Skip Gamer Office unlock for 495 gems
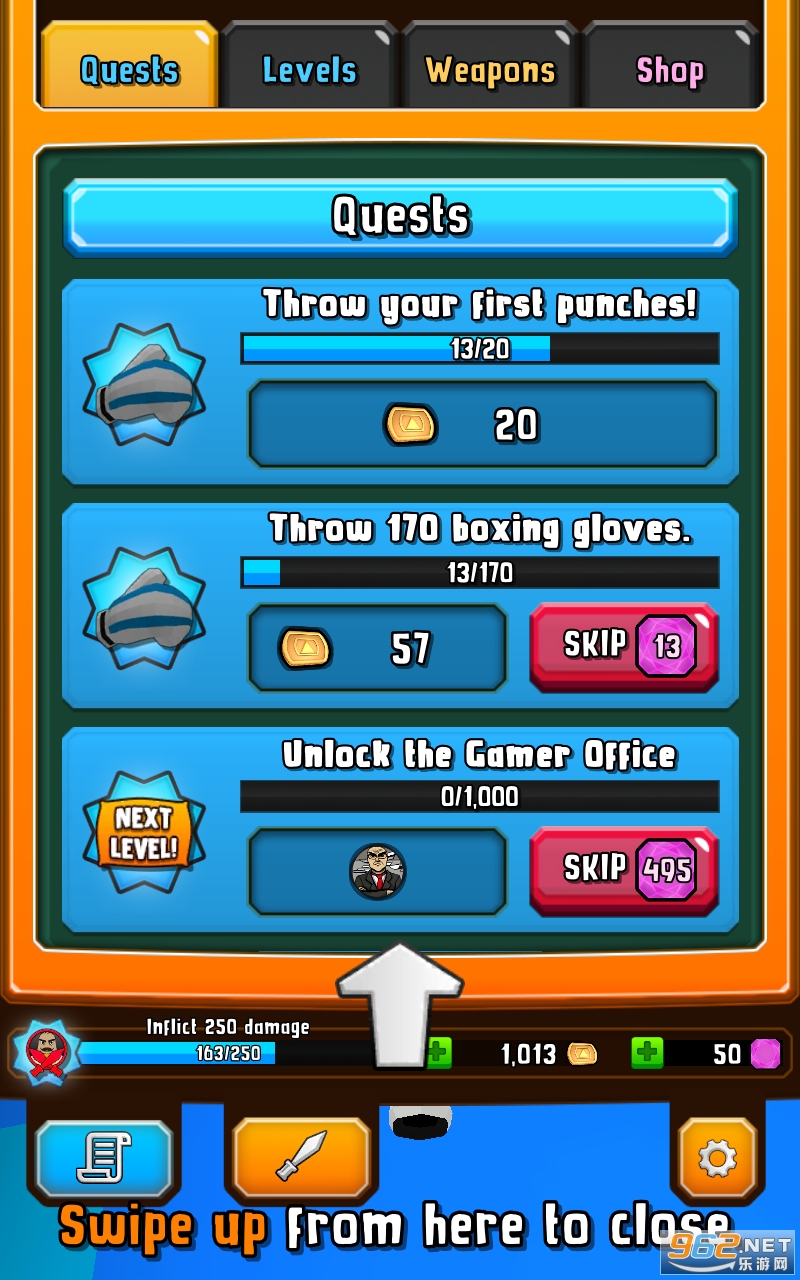800x1280 pixels. tap(624, 869)
